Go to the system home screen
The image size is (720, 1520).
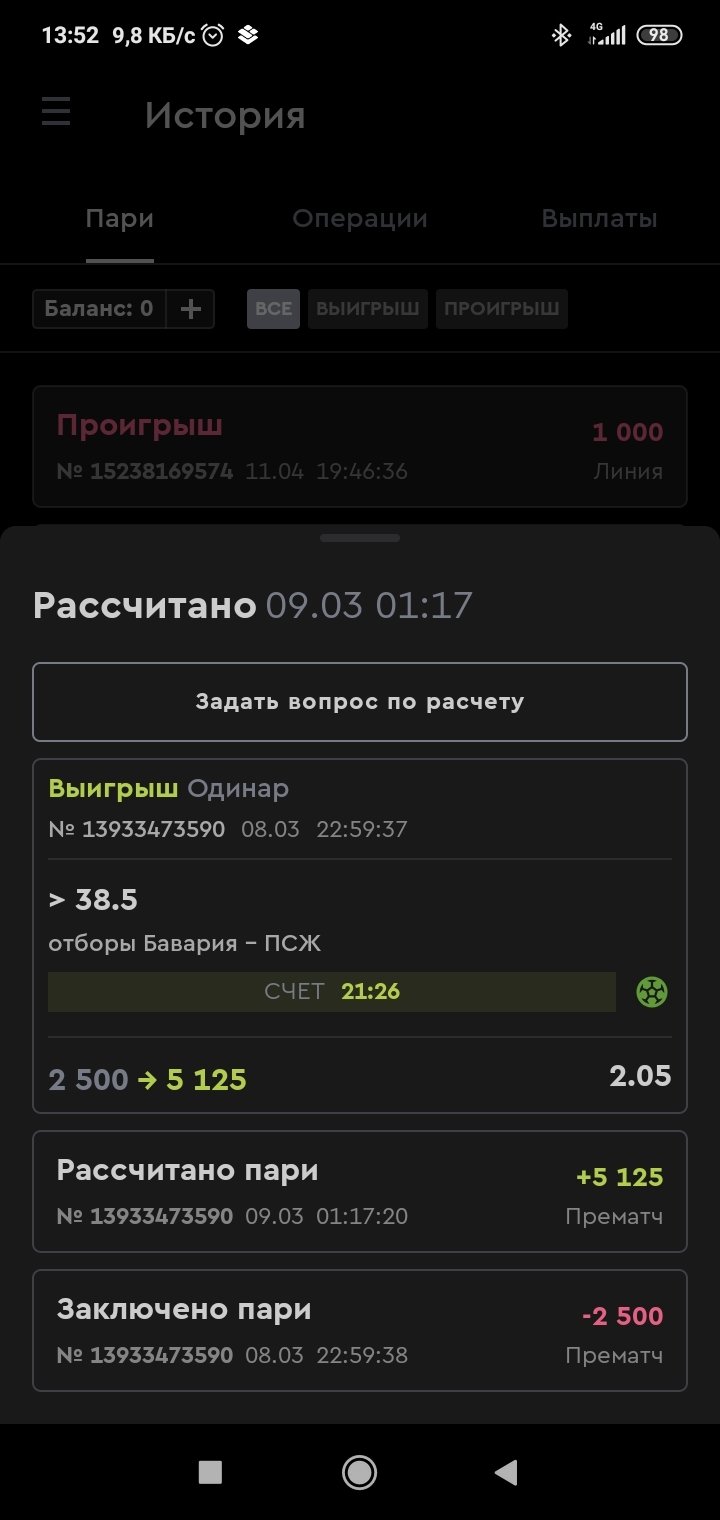tap(359, 1472)
